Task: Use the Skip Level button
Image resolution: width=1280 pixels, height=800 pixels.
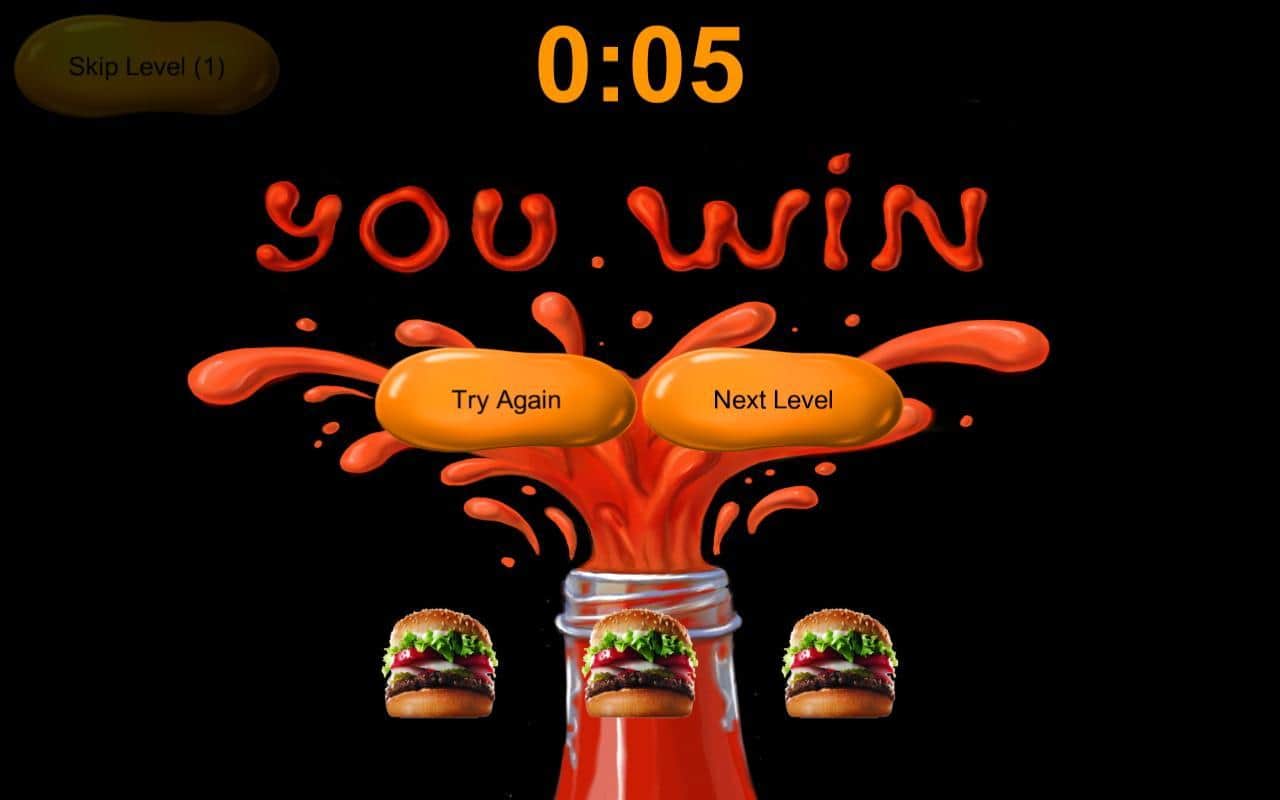Action: pyautogui.click(x=146, y=67)
